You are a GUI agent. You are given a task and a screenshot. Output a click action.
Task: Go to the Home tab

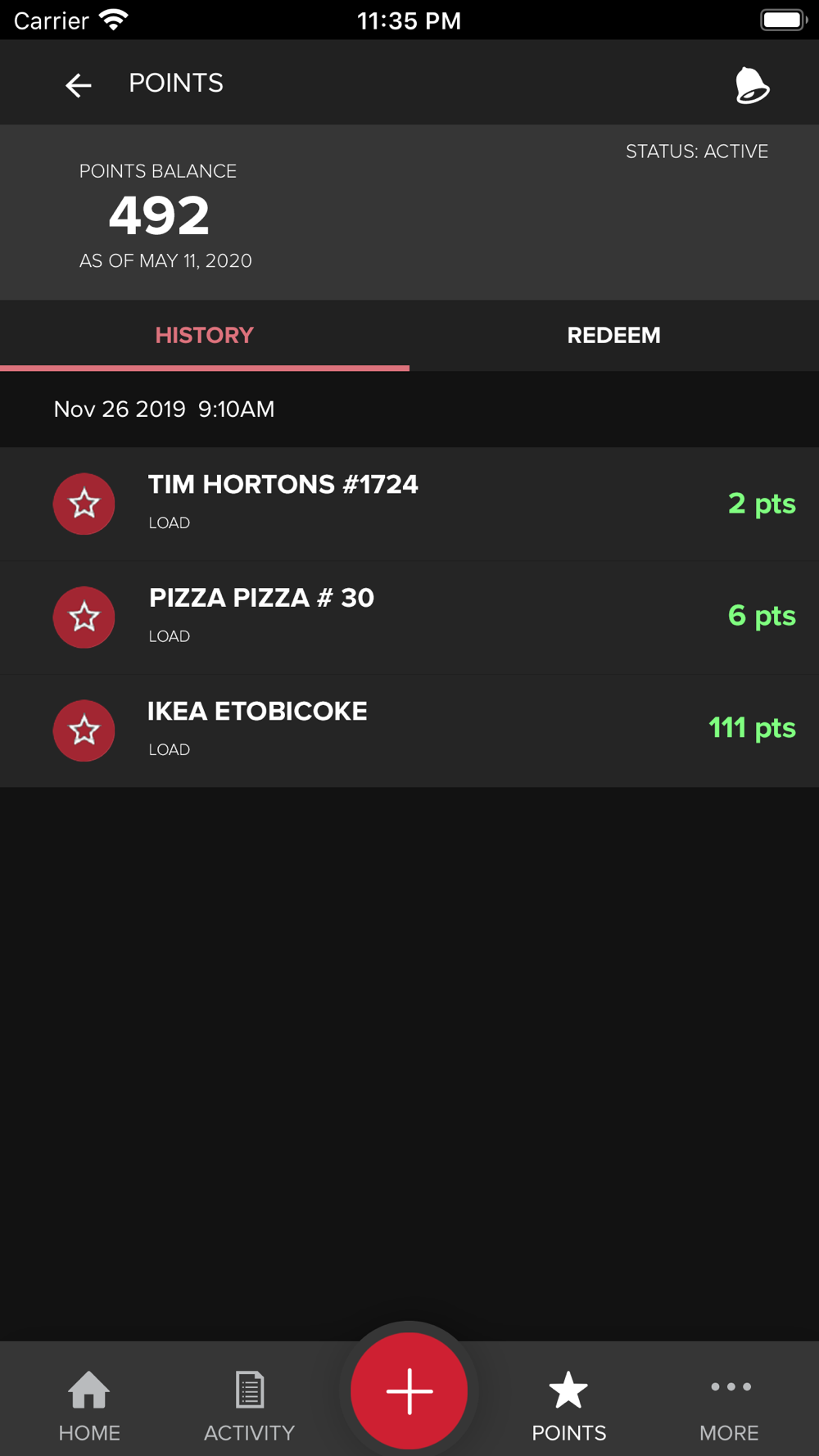[89, 1405]
